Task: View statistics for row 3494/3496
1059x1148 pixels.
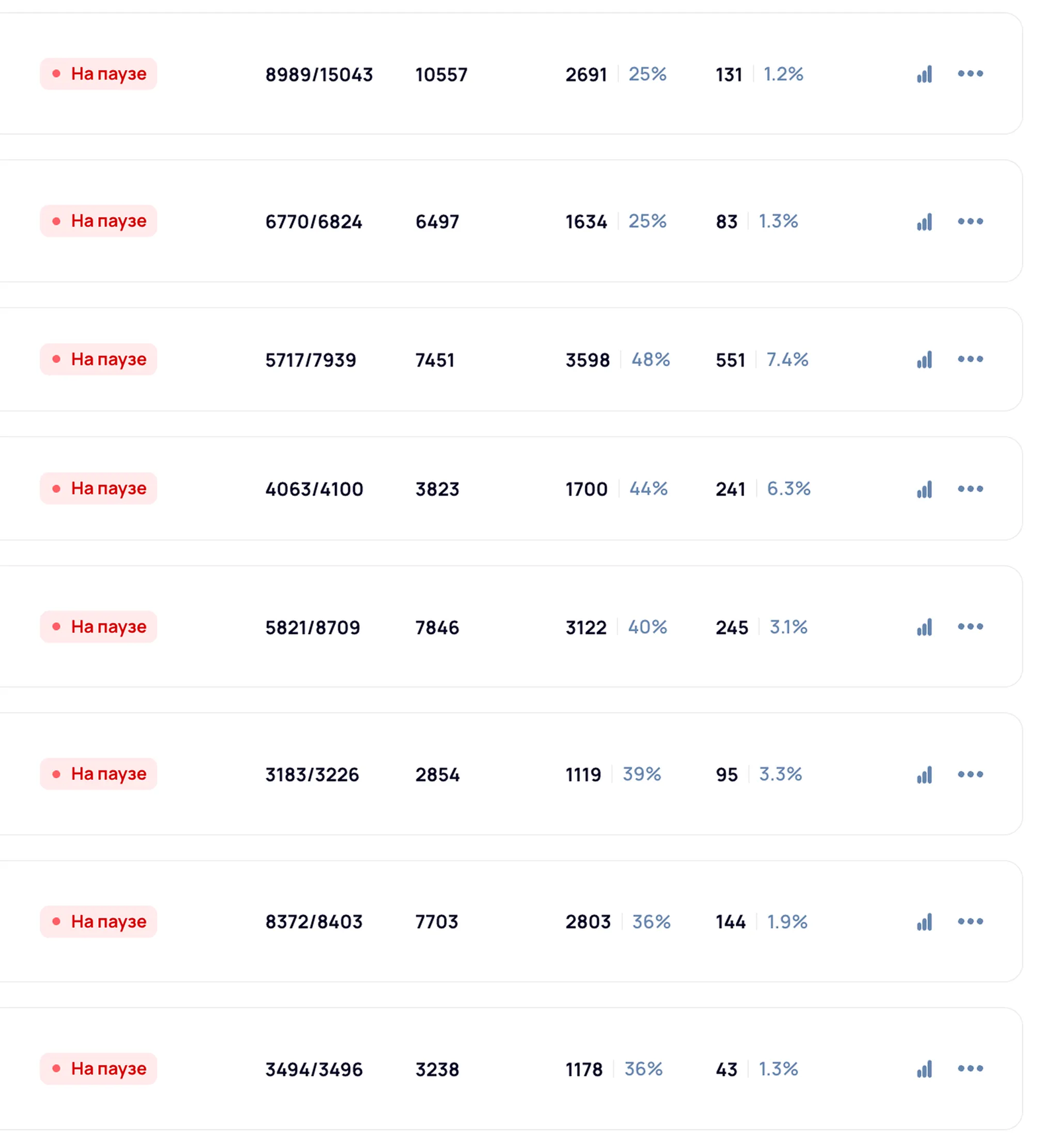Action: tap(924, 1069)
